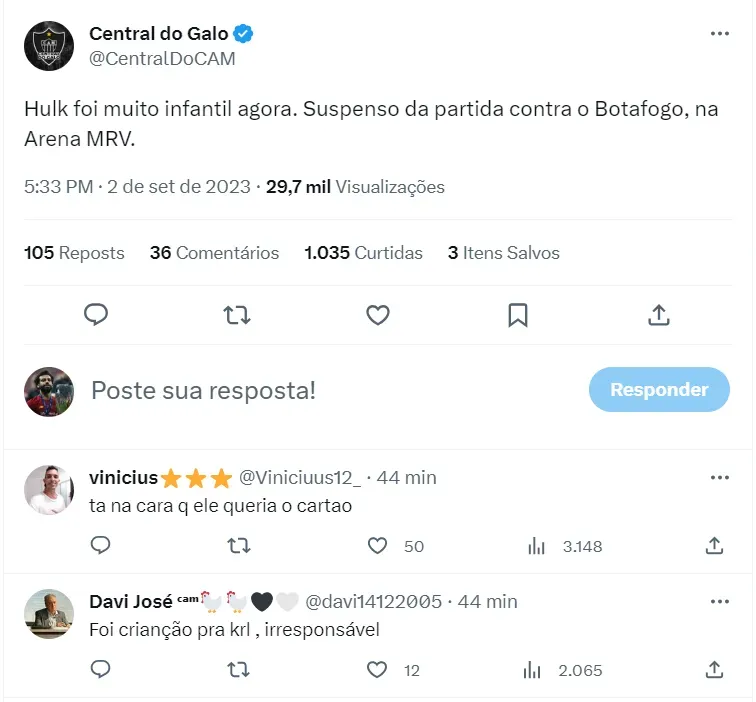The width and height of the screenshot is (756, 702).
Task: Tap the 'Poste sua resposta!' field
Action: pyautogui.click(x=300, y=390)
